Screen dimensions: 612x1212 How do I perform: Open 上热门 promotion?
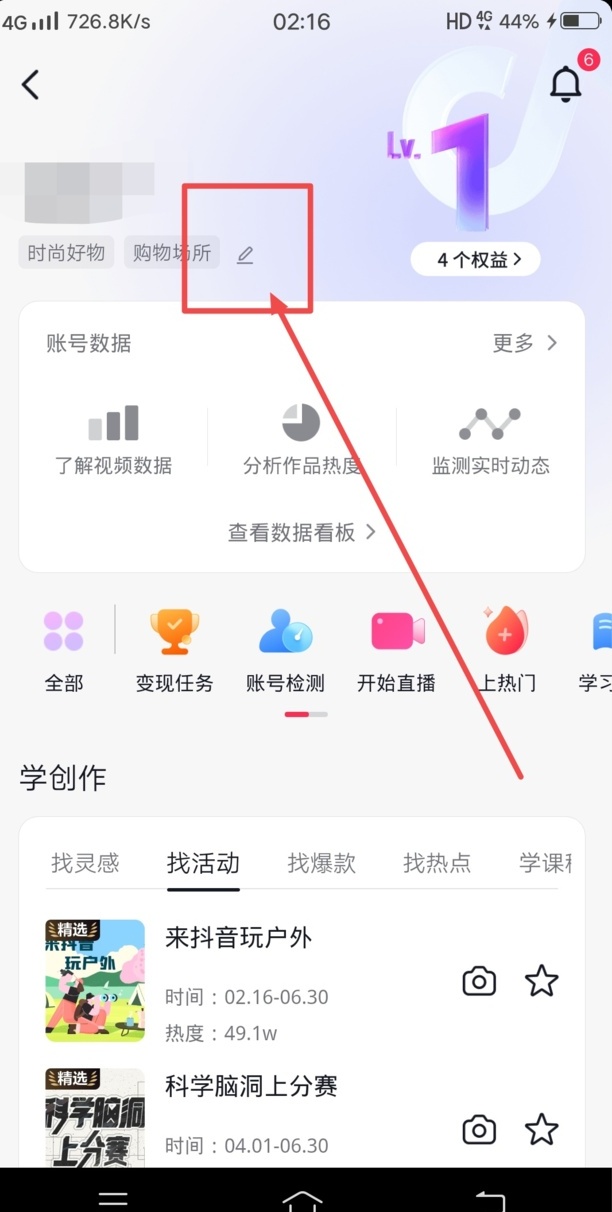(x=506, y=651)
